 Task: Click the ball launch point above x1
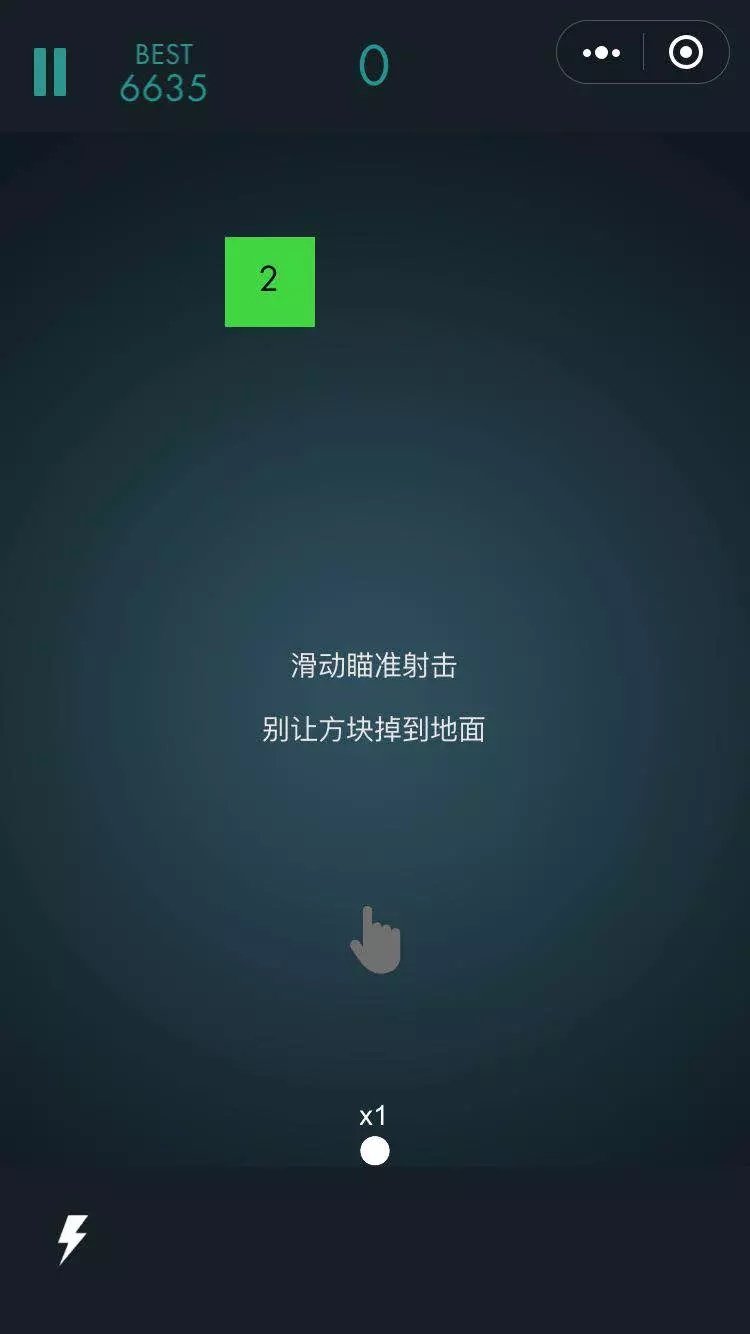coord(375,1151)
